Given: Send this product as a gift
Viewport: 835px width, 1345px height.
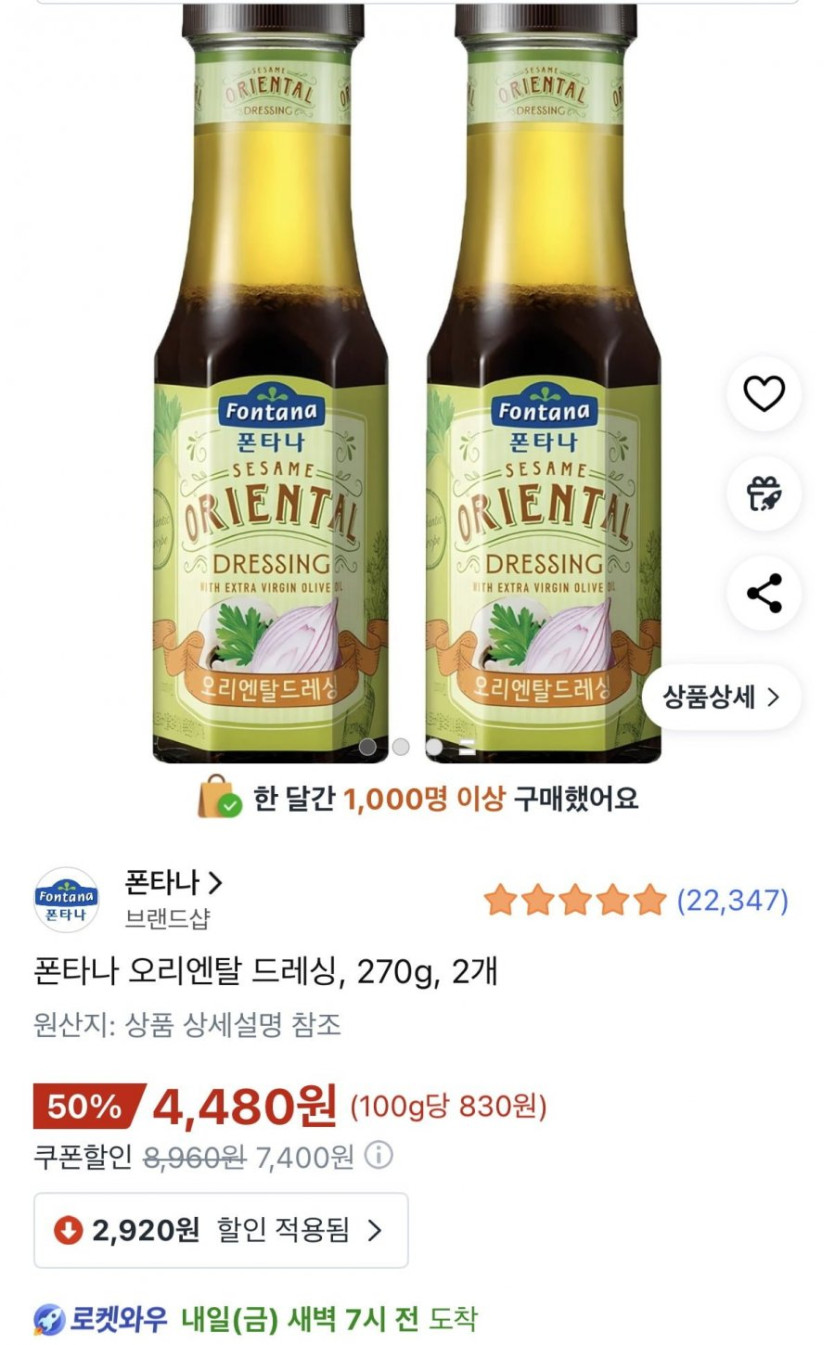Looking at the screenshot, I should click(x=764, y=494).
